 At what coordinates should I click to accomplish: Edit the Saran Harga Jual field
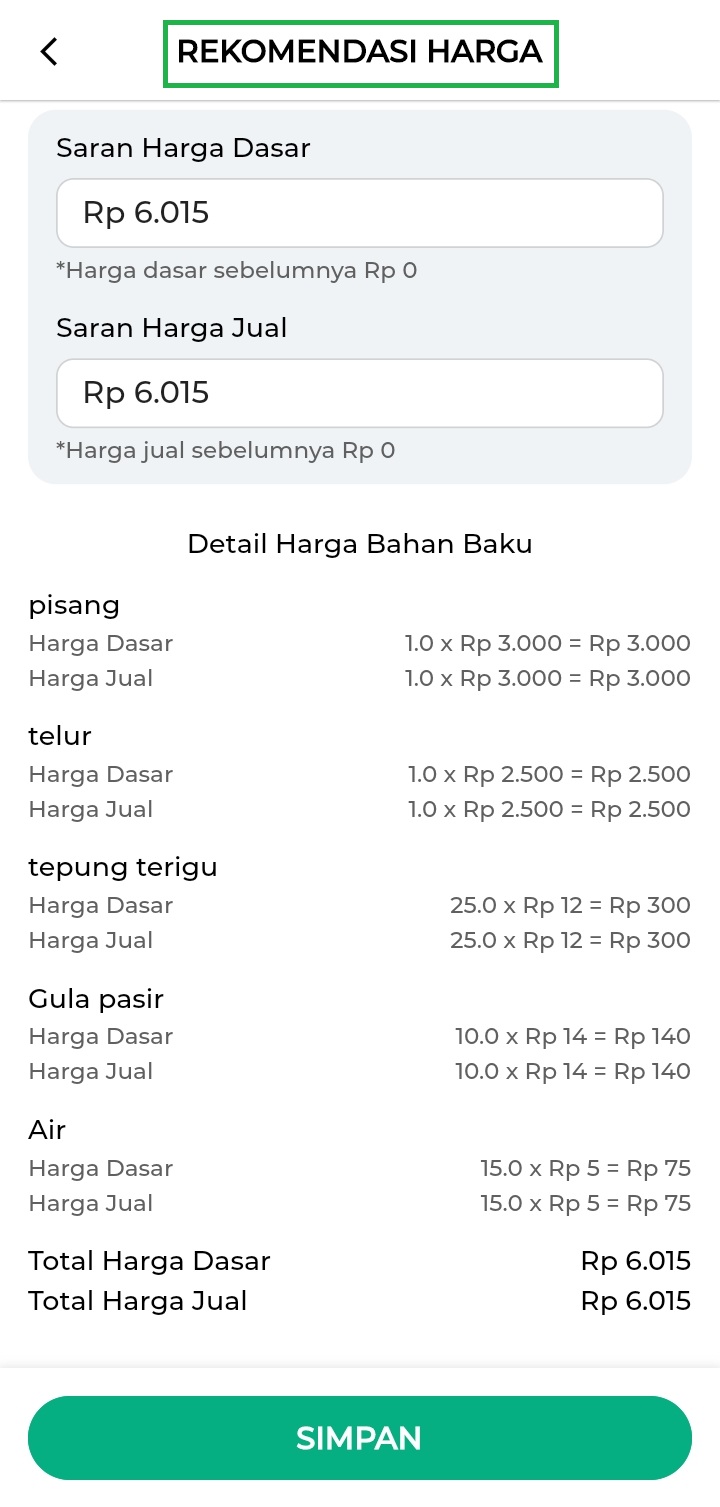[x=360, y=393]
